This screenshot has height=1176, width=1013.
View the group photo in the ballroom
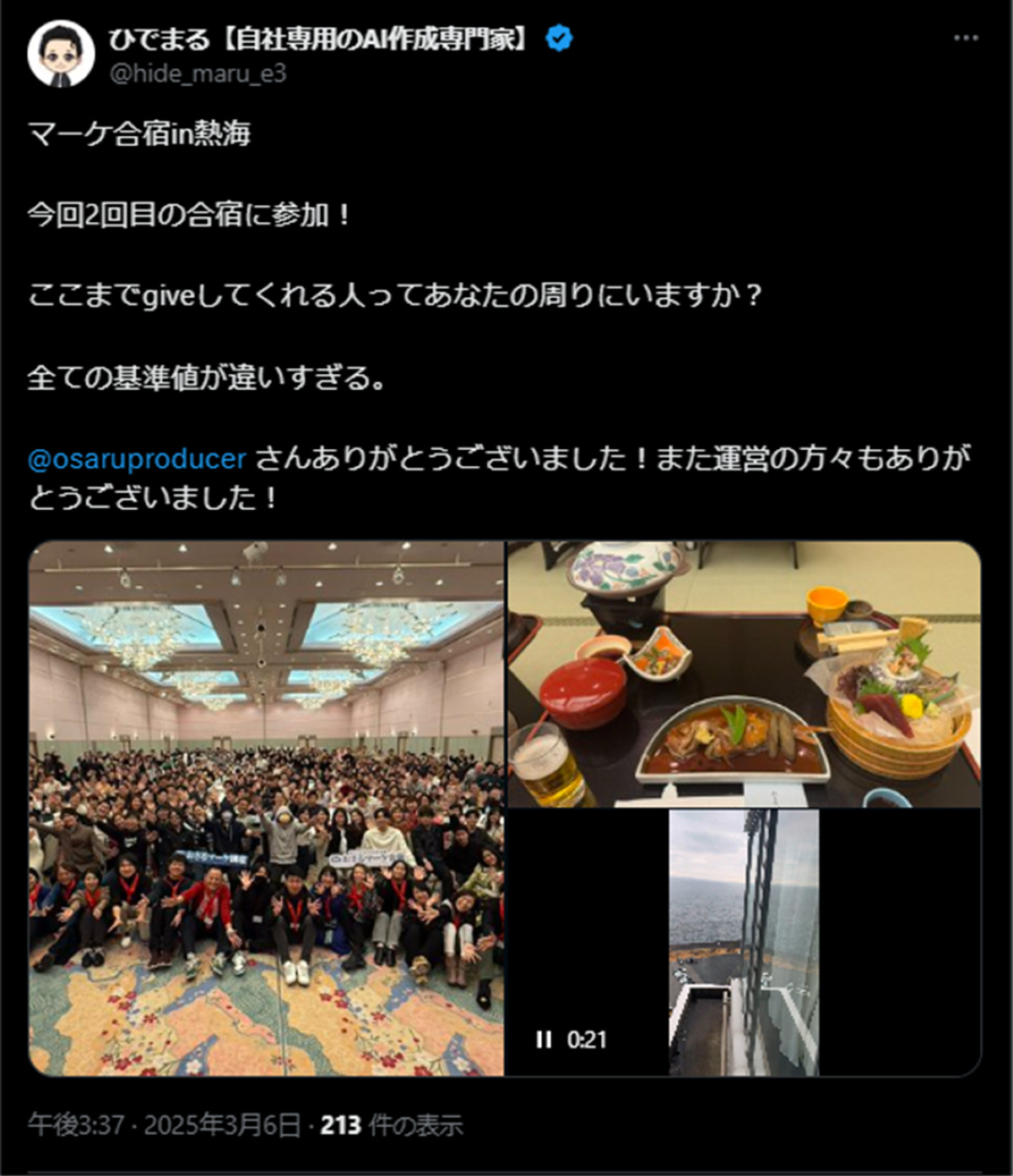(x=267, y=808)
